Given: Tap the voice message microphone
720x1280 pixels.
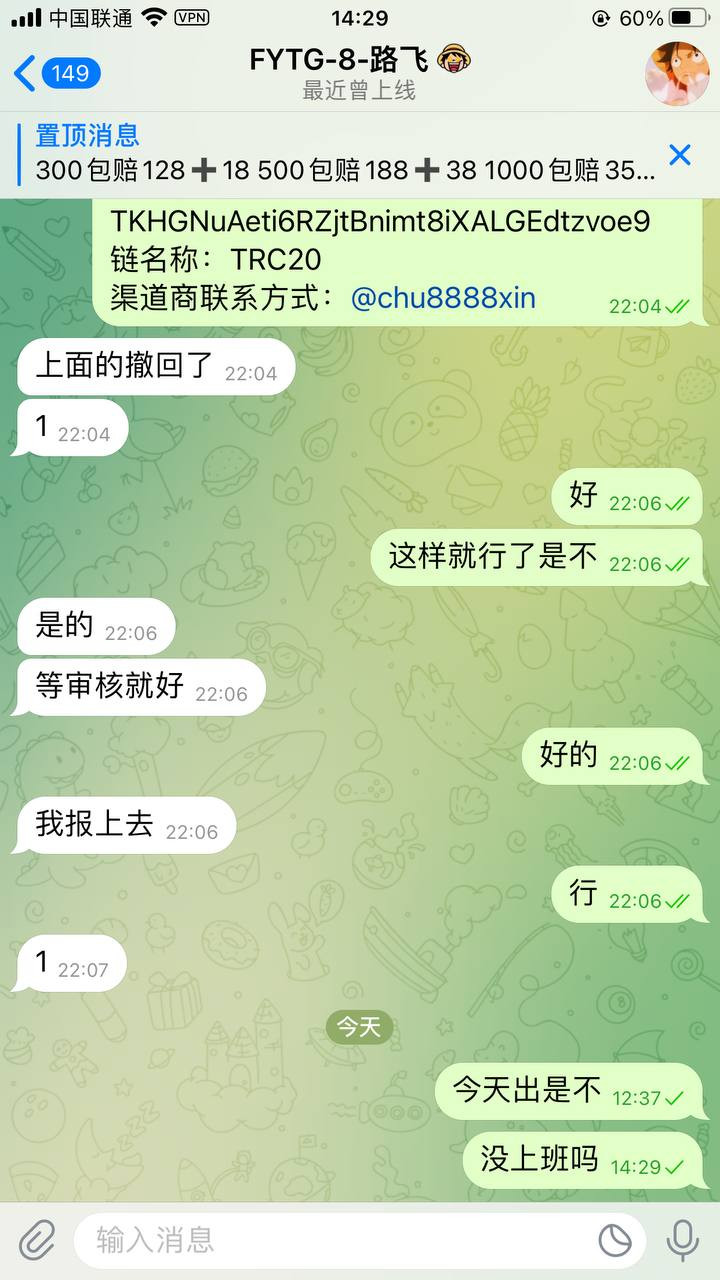Looking at the screenshot, I should pyautogui.click(x=683, y=1241).
